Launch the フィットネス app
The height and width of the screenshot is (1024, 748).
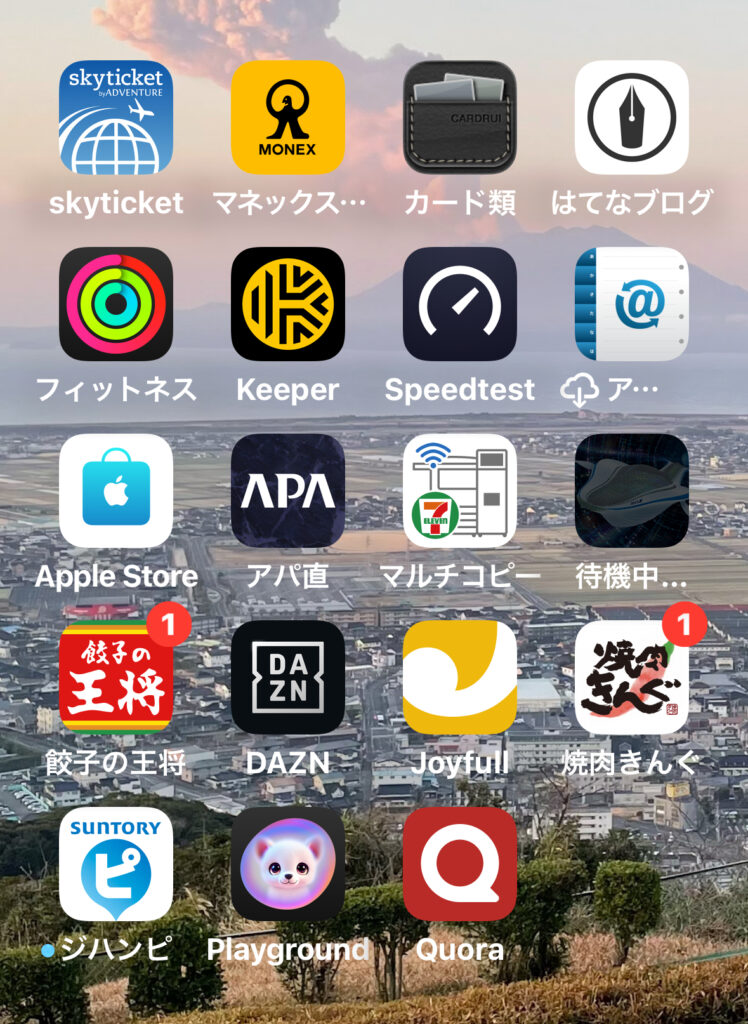116,304
